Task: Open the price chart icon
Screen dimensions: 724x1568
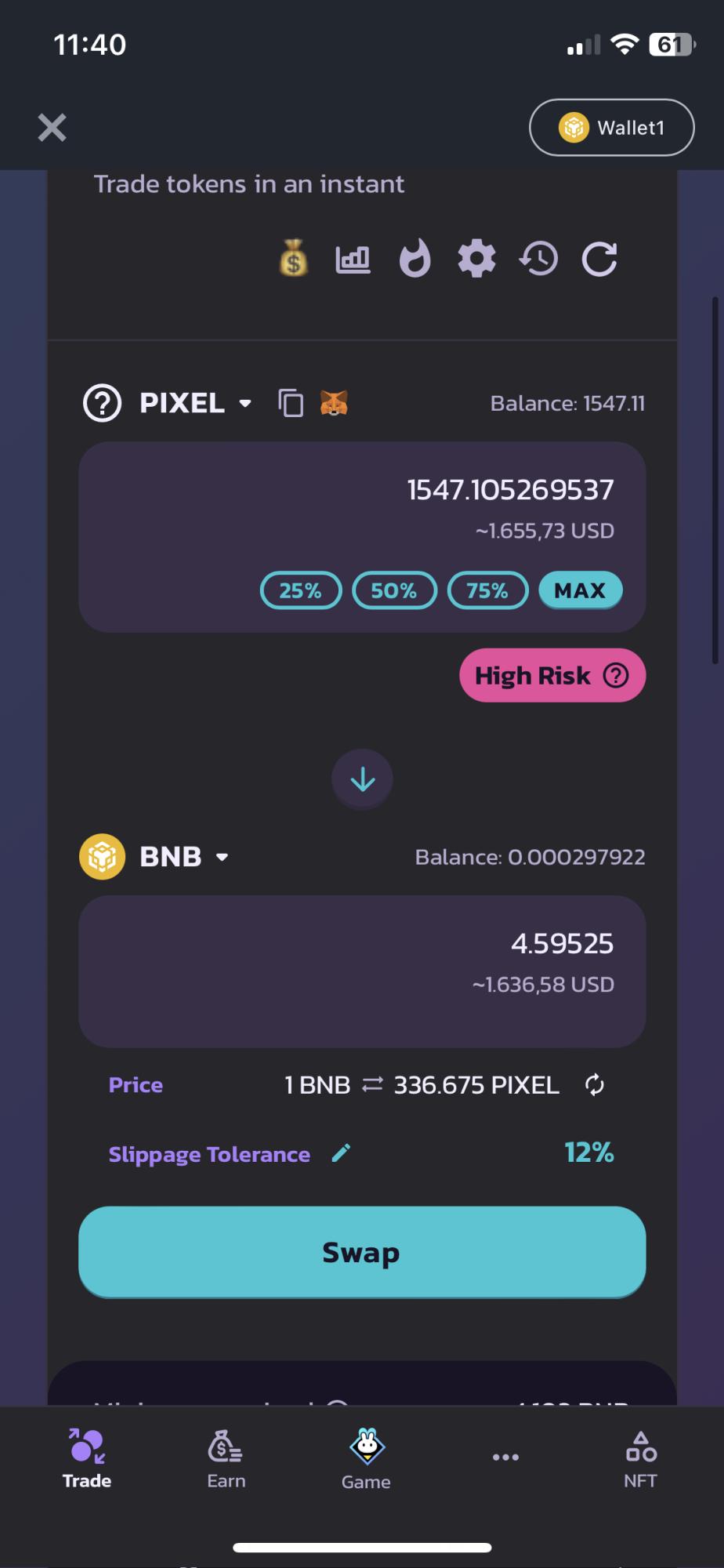Action: click(x=353, y=259)
